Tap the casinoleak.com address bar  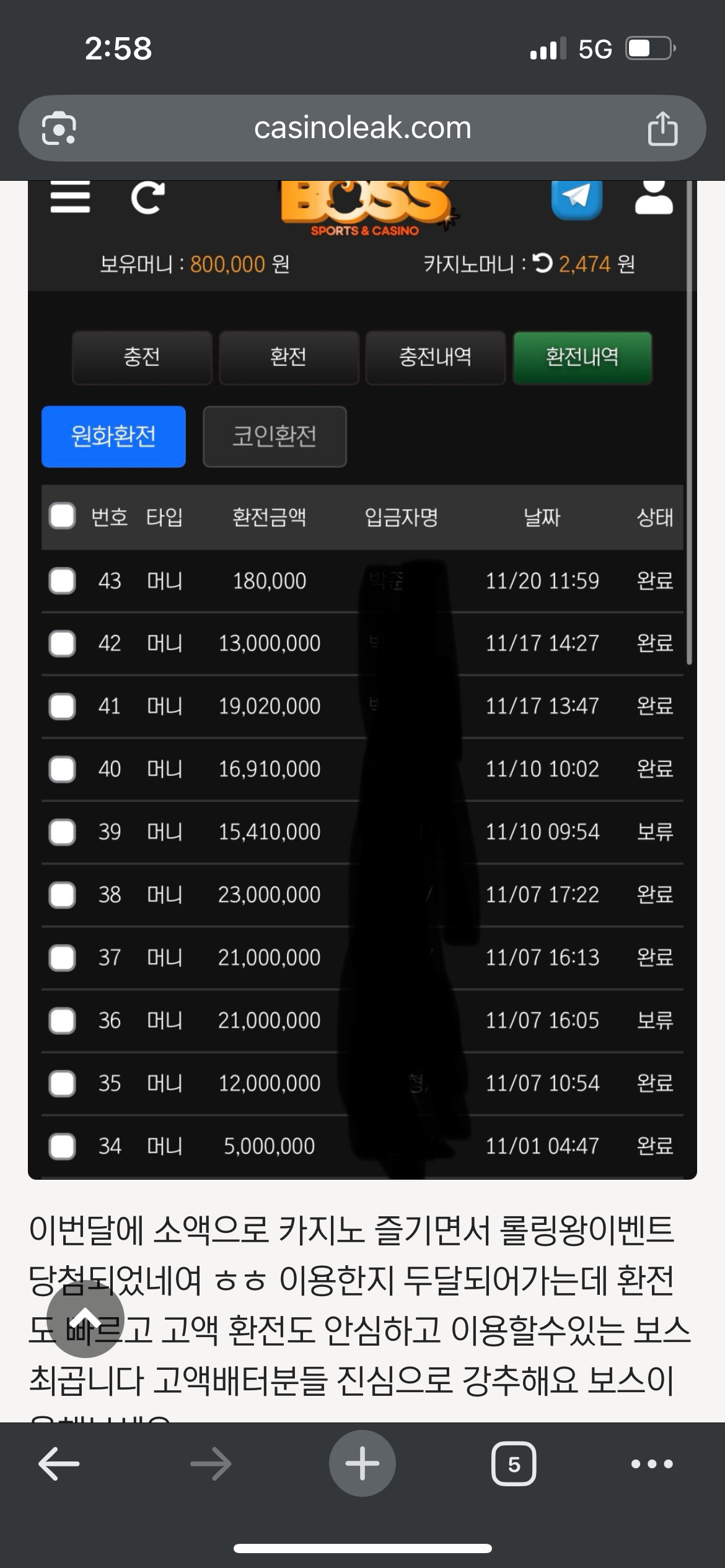coord(362,128)
